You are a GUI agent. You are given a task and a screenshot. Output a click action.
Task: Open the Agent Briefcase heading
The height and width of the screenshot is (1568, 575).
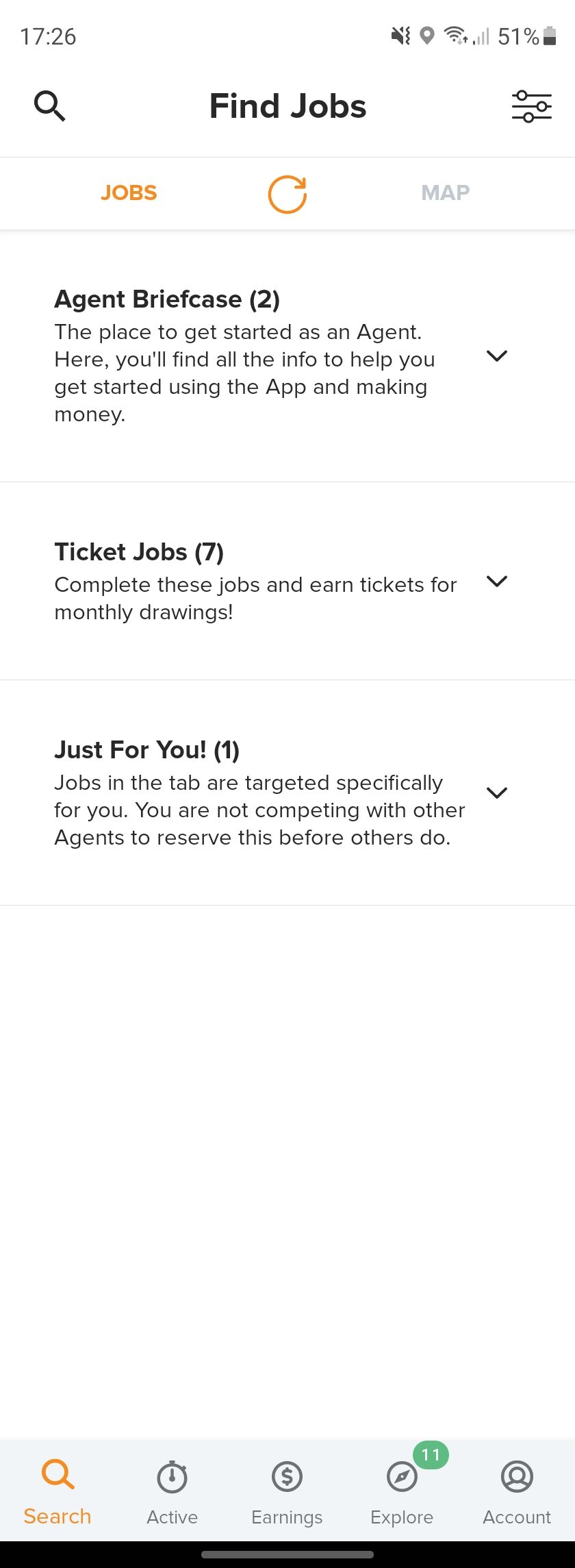167,299
